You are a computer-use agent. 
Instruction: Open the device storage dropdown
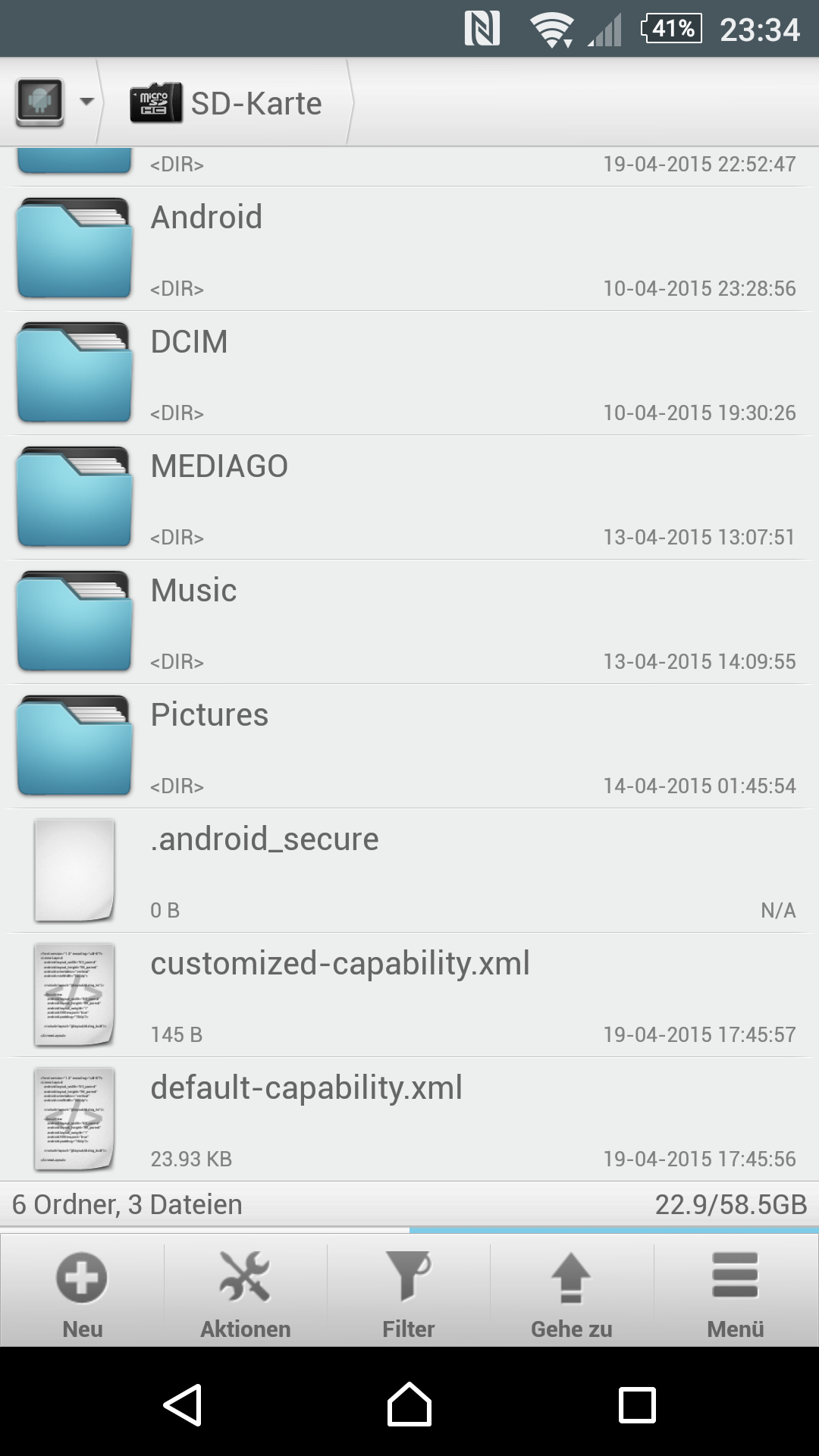pos(53,102)
